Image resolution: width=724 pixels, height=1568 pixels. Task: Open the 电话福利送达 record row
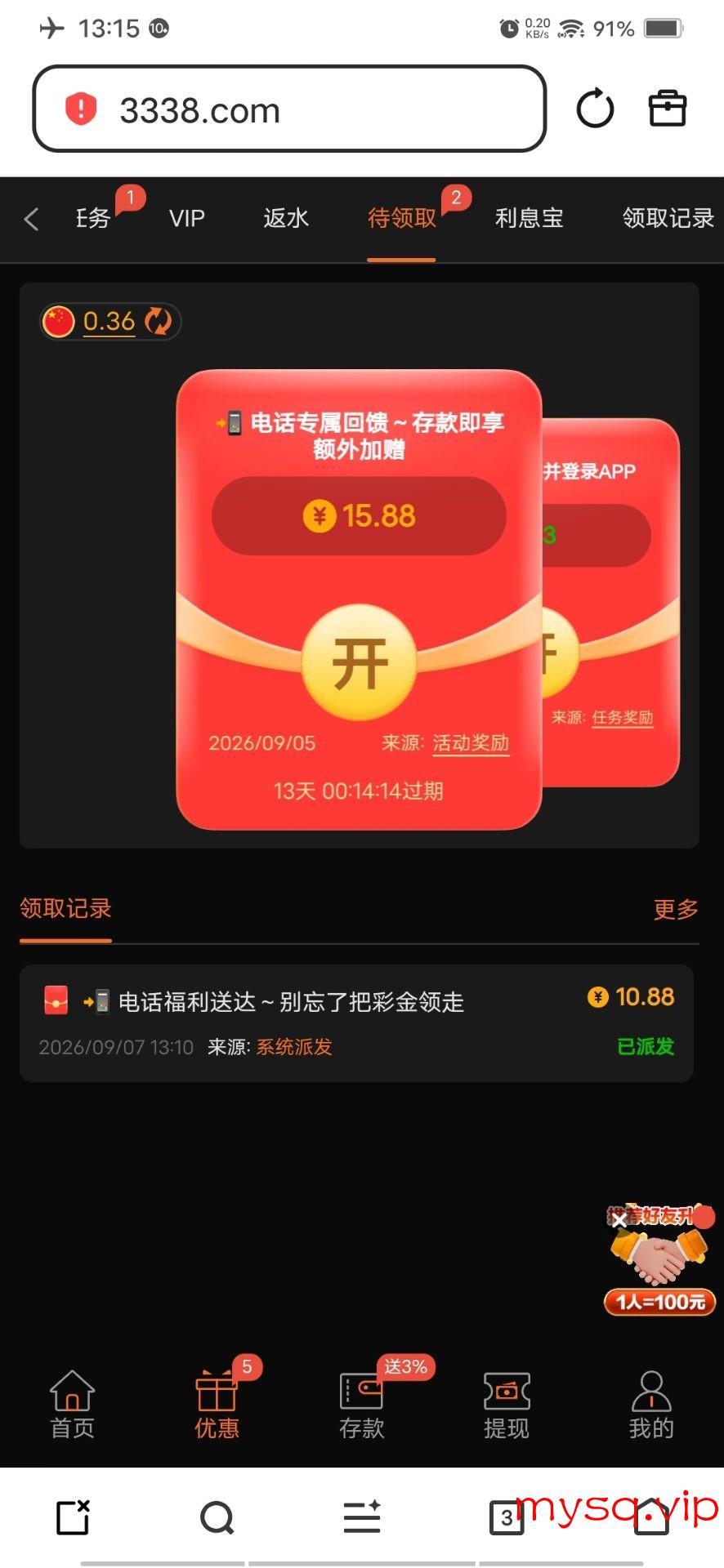(x=356, y=1023)
